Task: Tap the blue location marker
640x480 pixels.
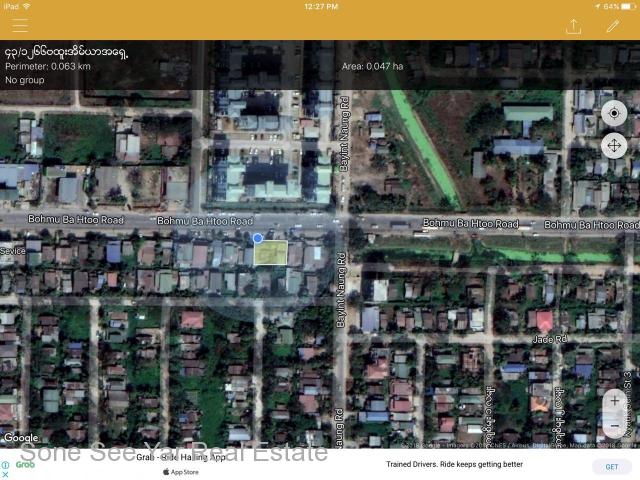Action: (x=258, y=238)
